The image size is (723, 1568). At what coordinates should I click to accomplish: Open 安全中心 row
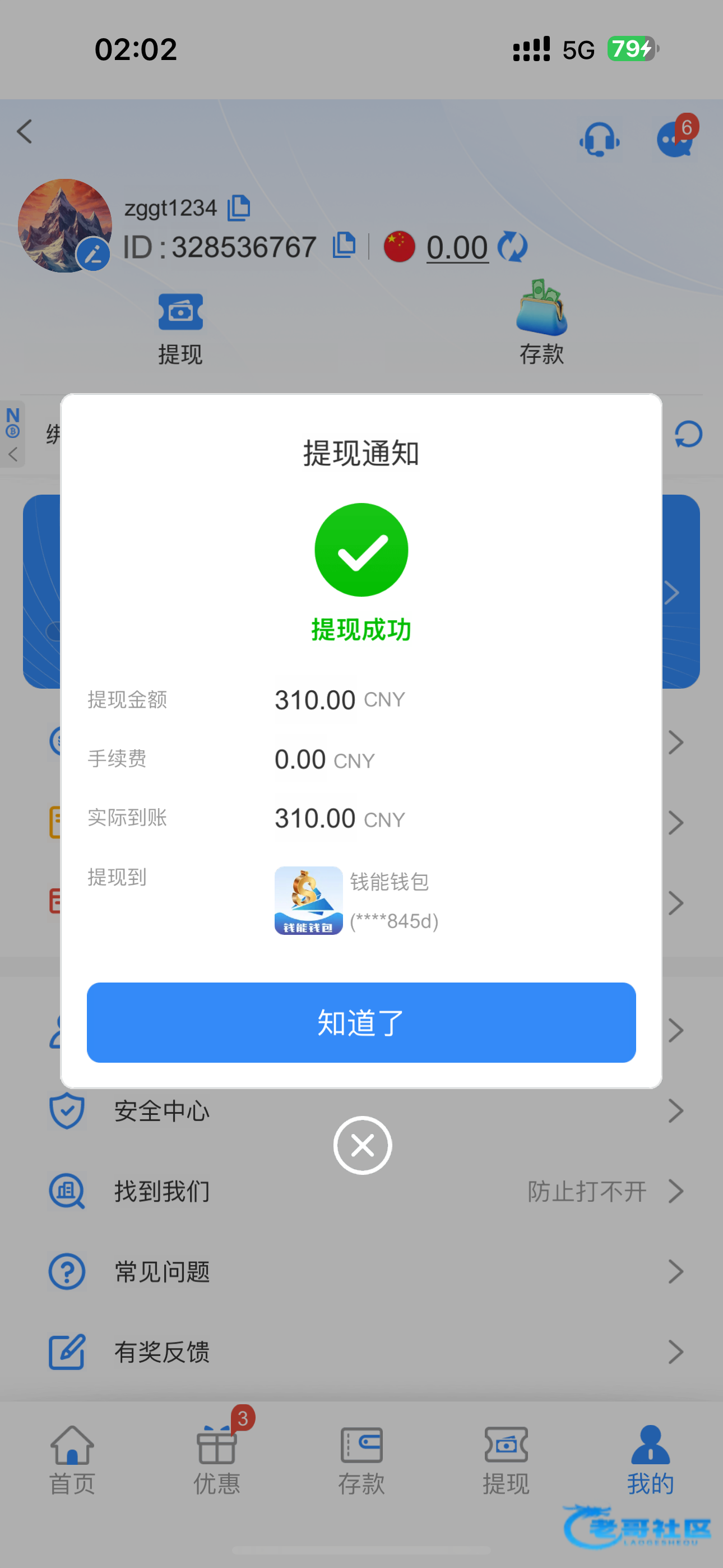(365, 1111)
